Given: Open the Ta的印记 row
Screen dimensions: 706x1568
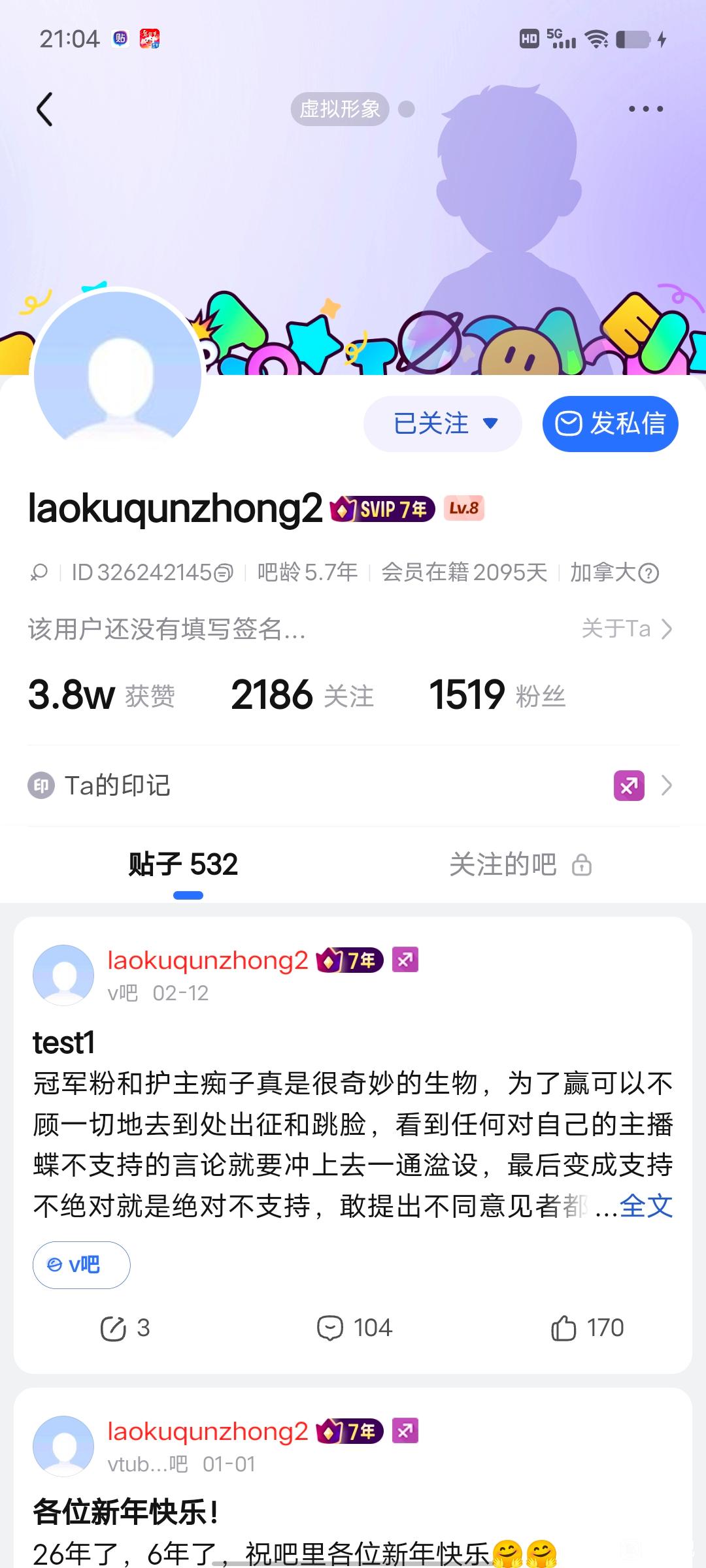Looking at the screenshot, I should (353, 785).
